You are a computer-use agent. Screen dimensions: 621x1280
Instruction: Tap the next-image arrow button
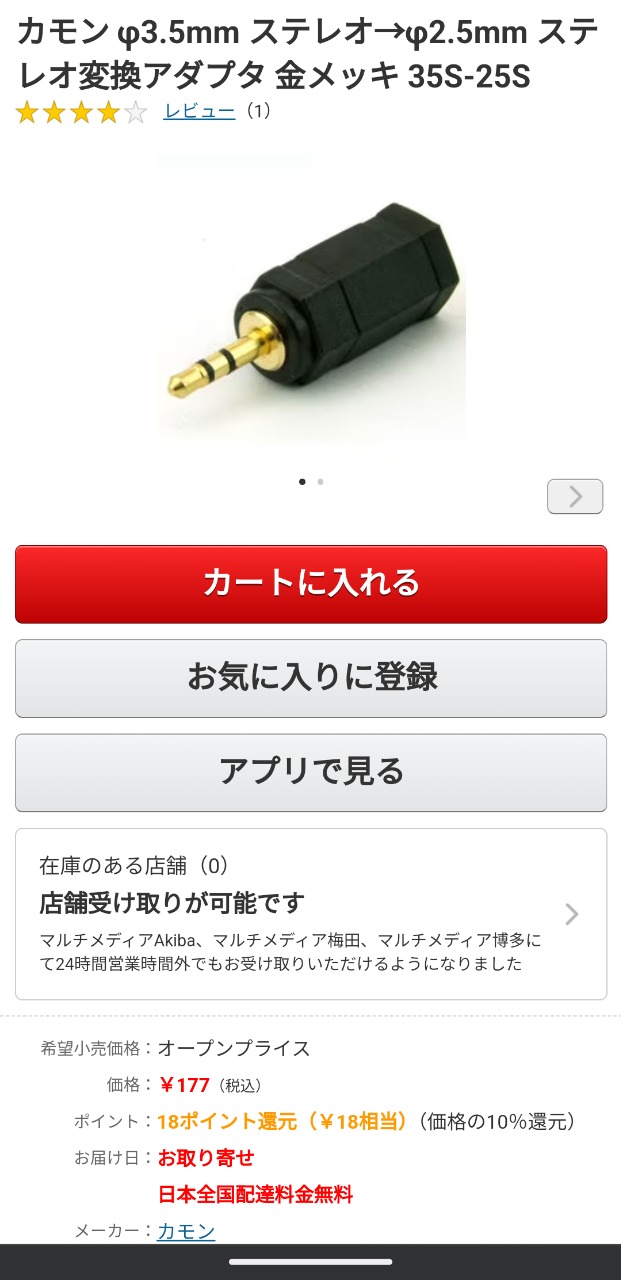[575, 496]
